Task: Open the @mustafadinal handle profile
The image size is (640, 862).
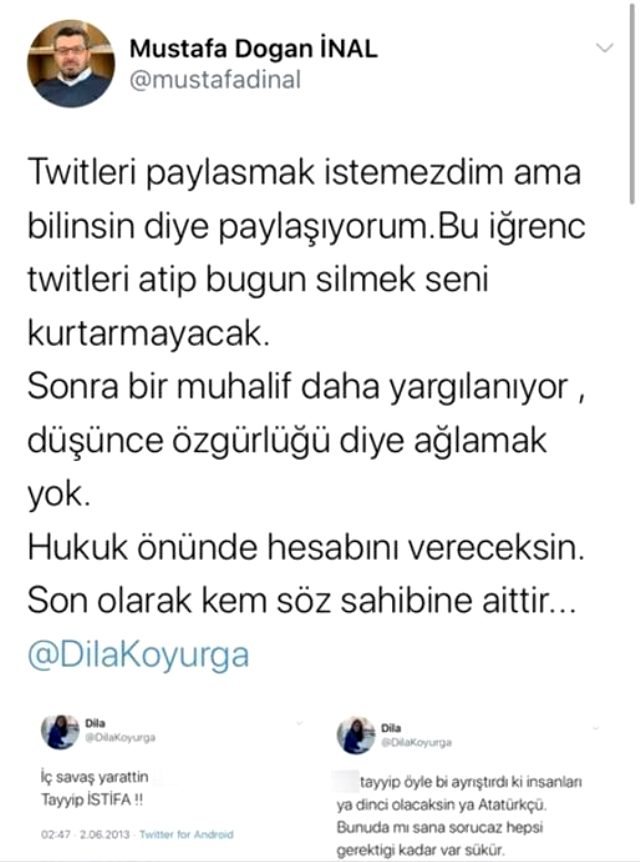Action: pyautogui.click(x=215, y=80)
